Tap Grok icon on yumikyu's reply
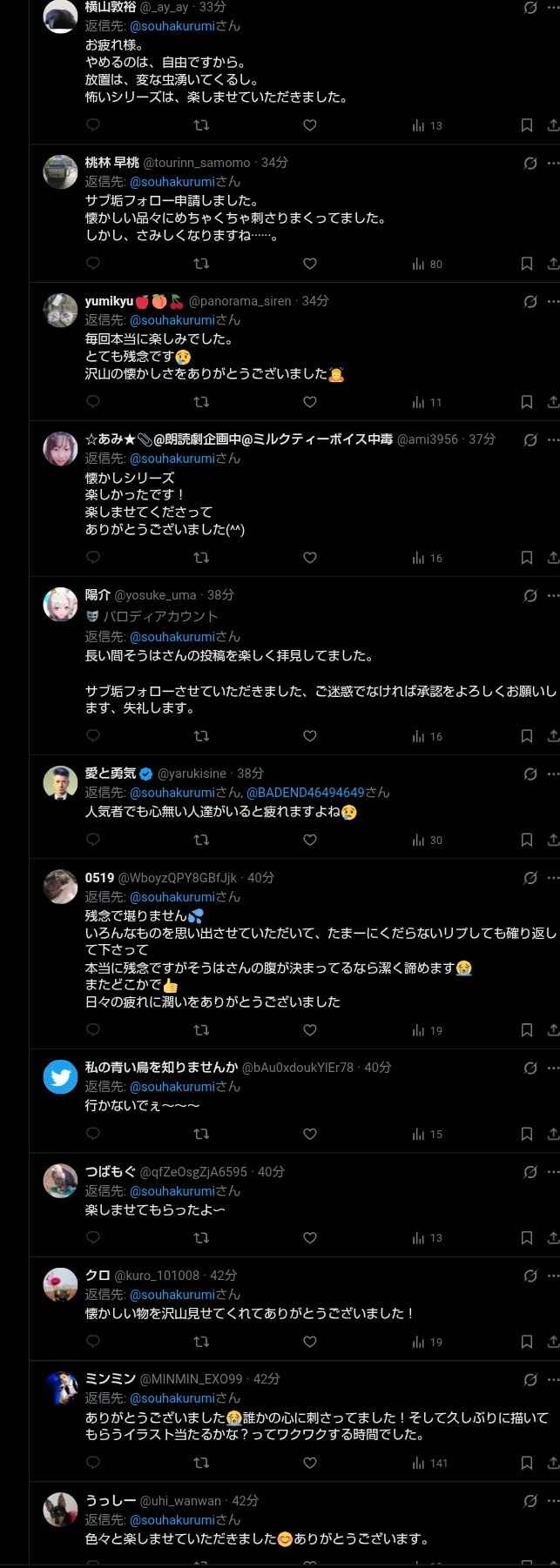 click(x=530, y=302)
